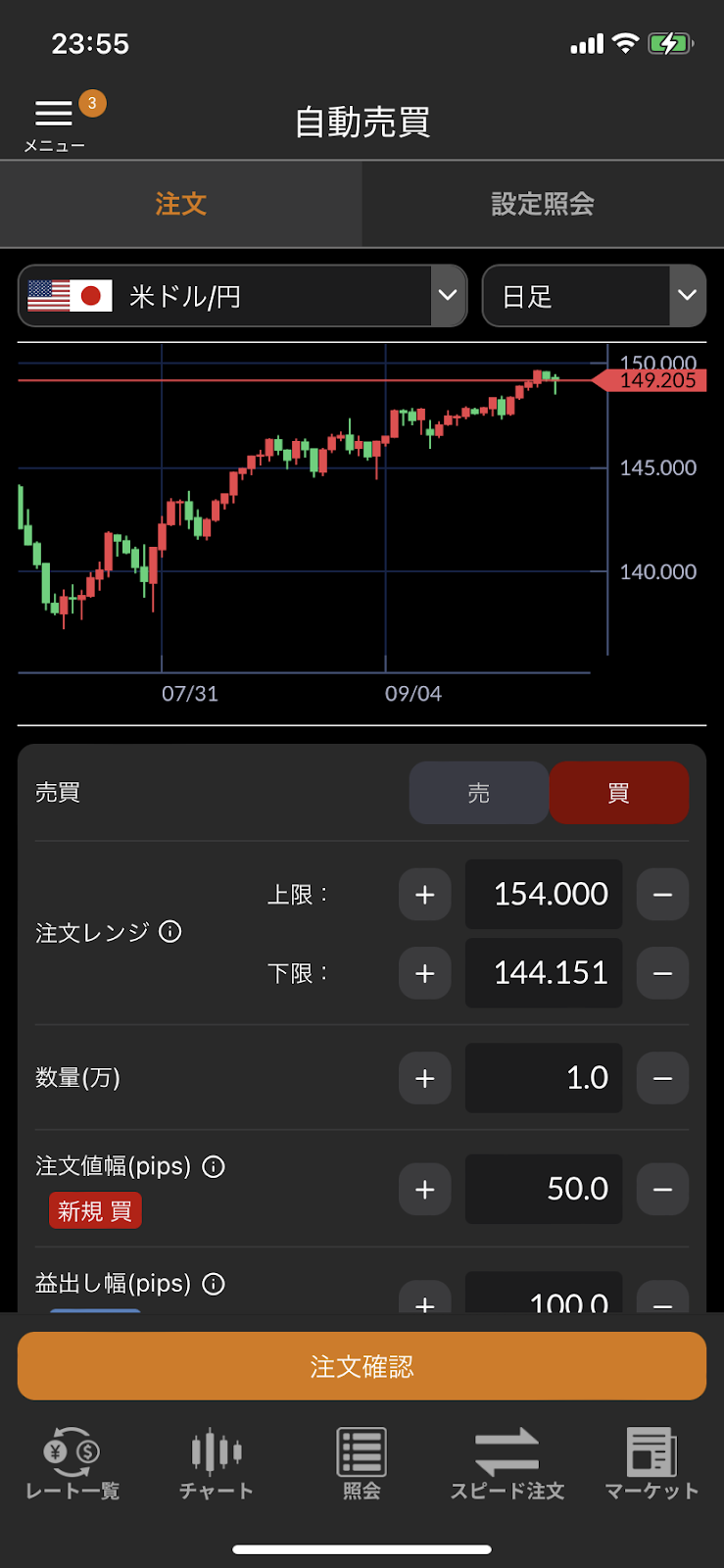Decrease the 上限 range value
The height and width of the screenshot is (1568, 724).
coord(662,895)
